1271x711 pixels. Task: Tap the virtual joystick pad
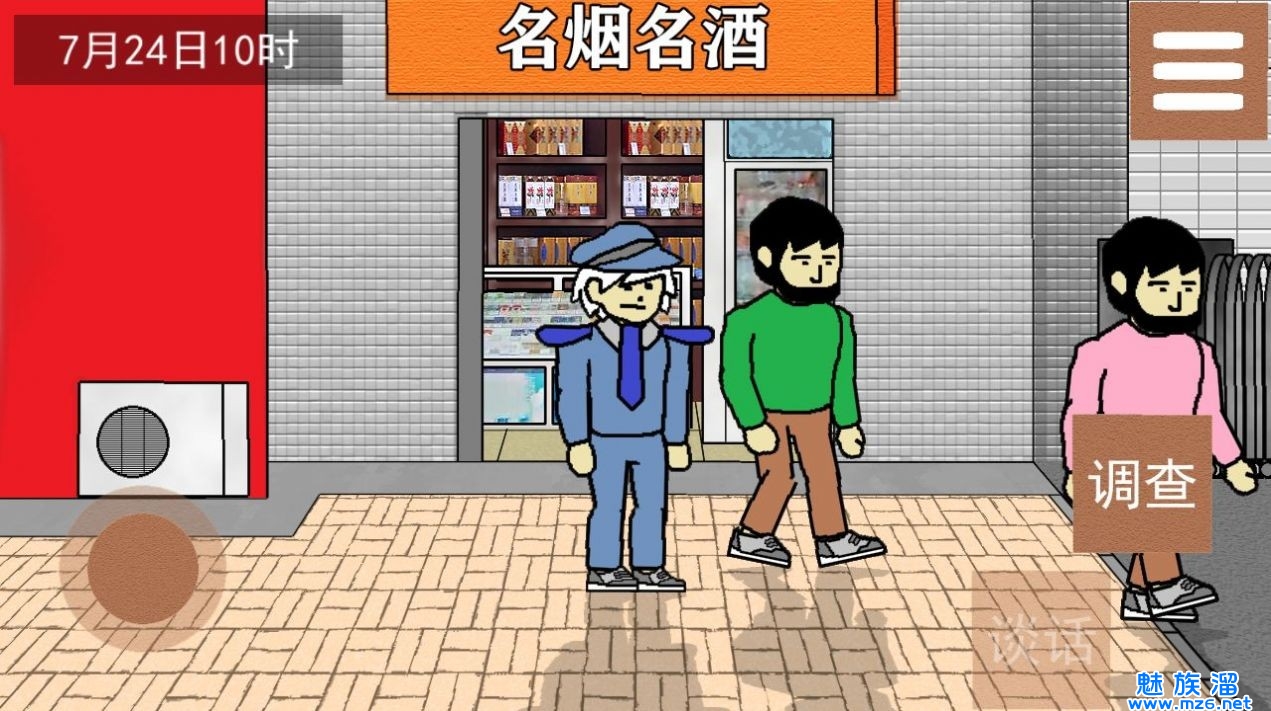tap(142, 568)
